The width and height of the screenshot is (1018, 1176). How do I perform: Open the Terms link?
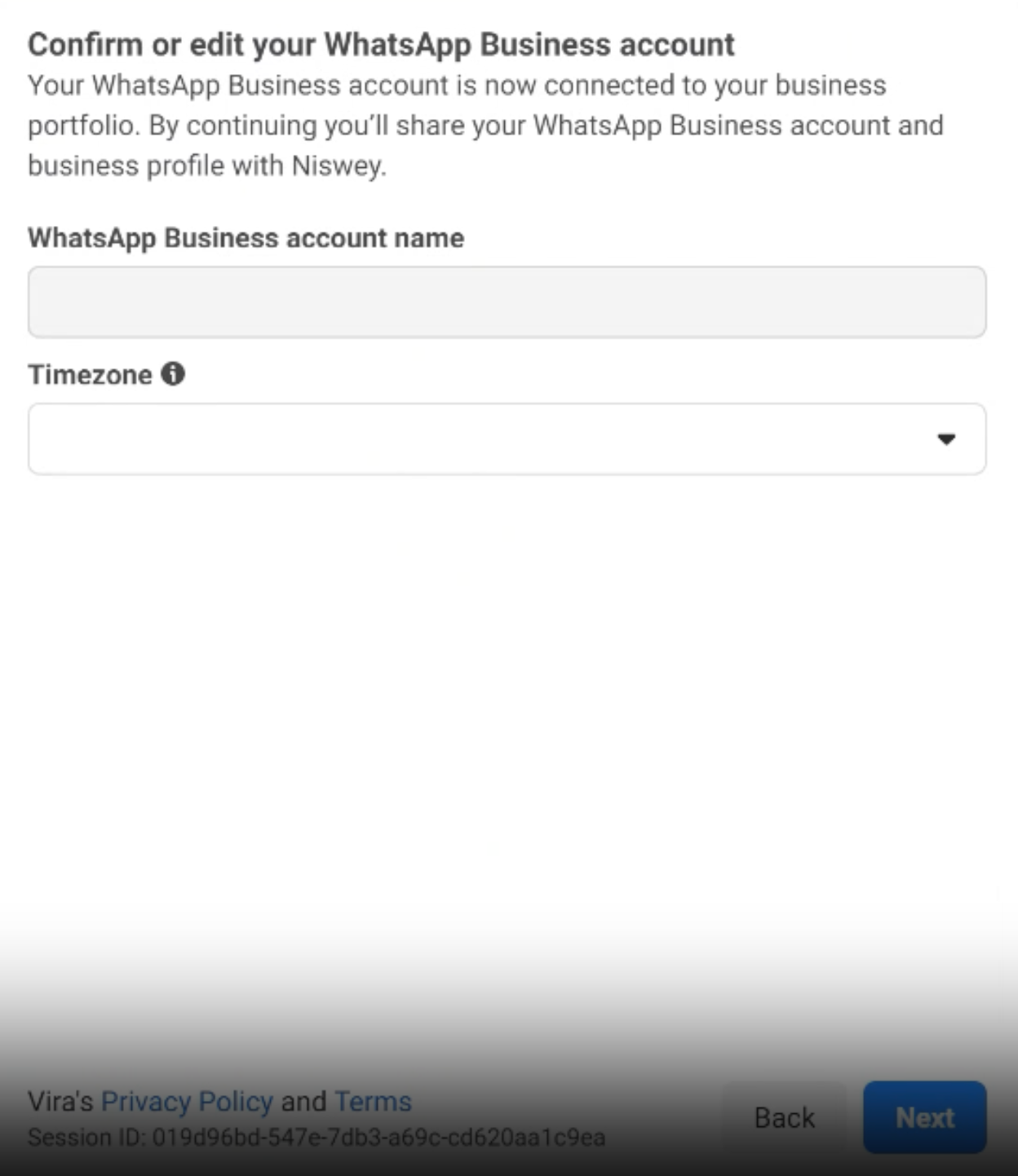[373, 1101]
